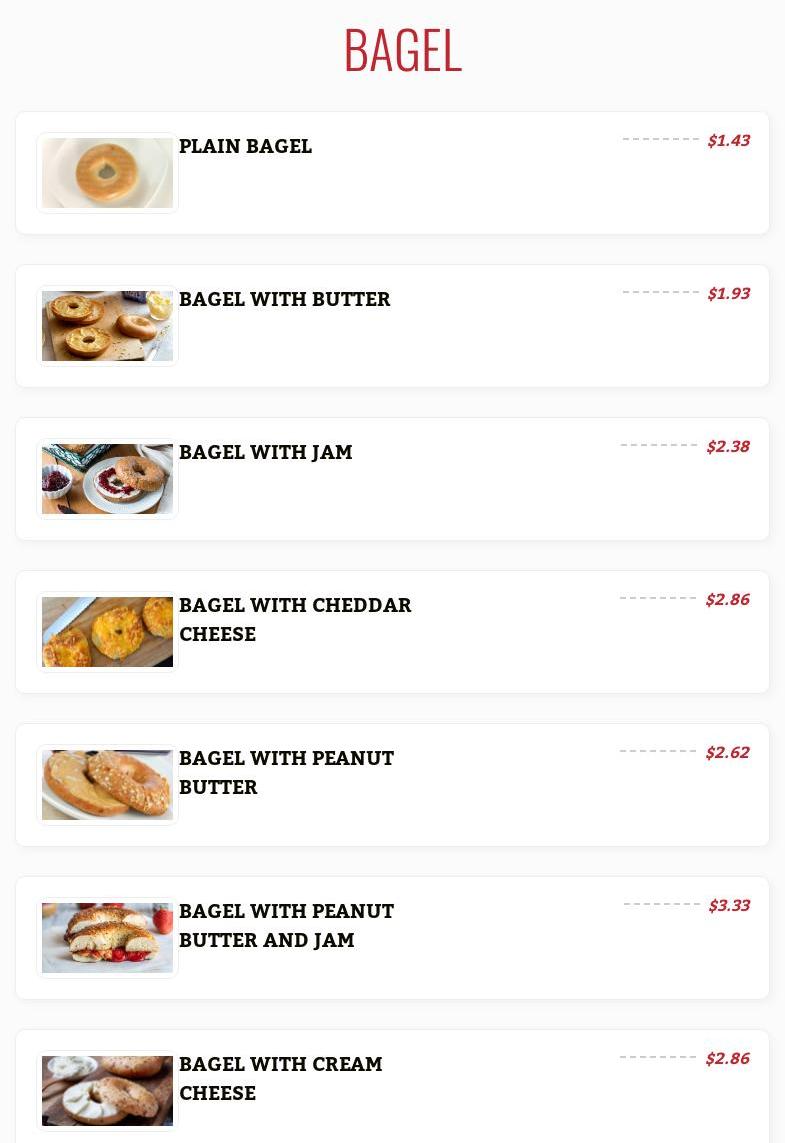Open the Plain Bagel item
Image resolution: width=785 pixels, height=1143 pixels.
[x=245, y=146]
